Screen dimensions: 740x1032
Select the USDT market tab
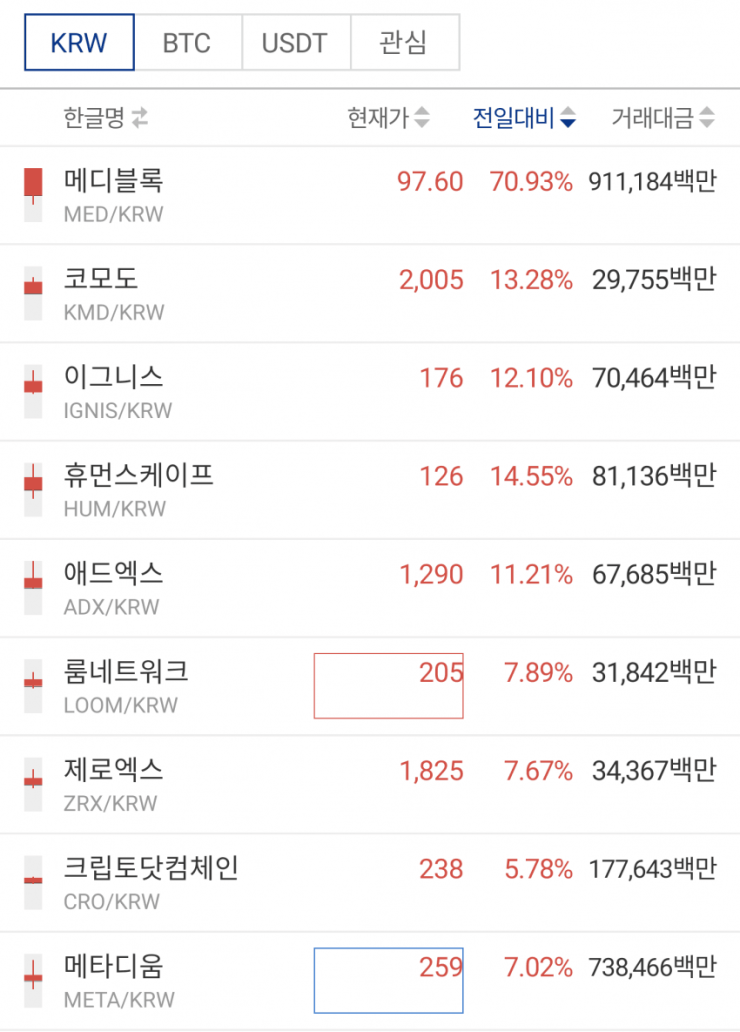click(x=296, y=43)
